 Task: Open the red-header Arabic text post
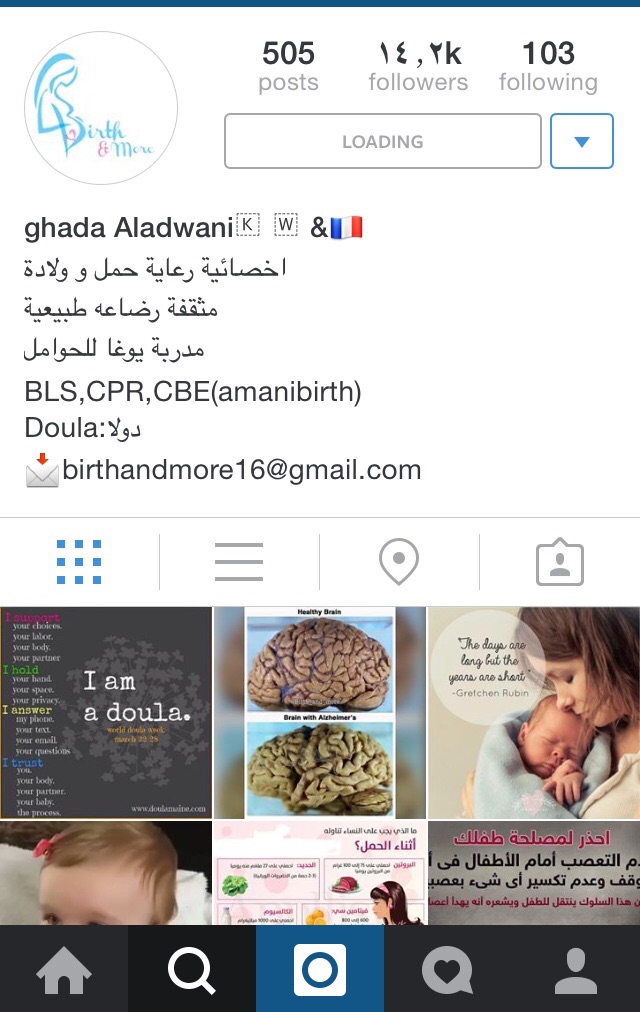click(534, 872)
